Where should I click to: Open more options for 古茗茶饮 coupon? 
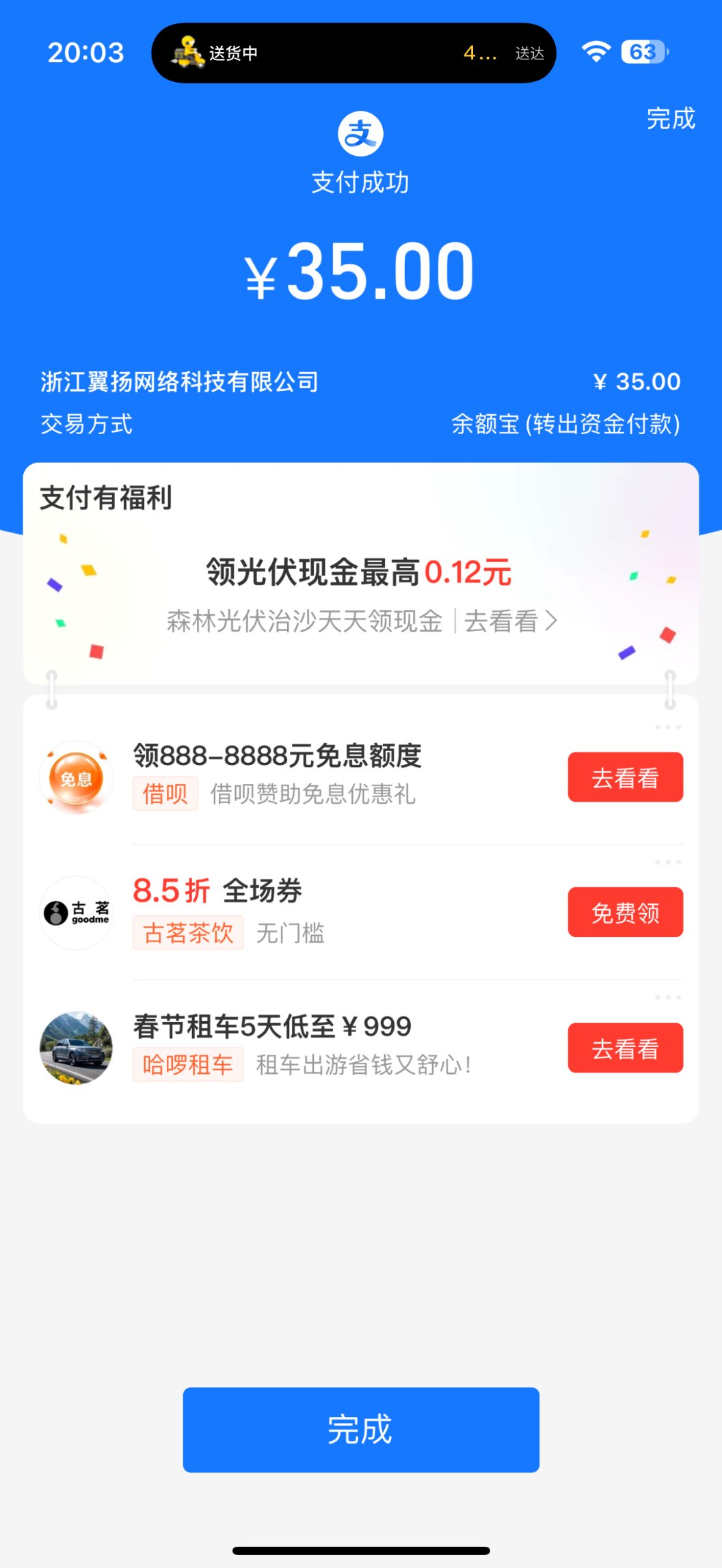667,863
